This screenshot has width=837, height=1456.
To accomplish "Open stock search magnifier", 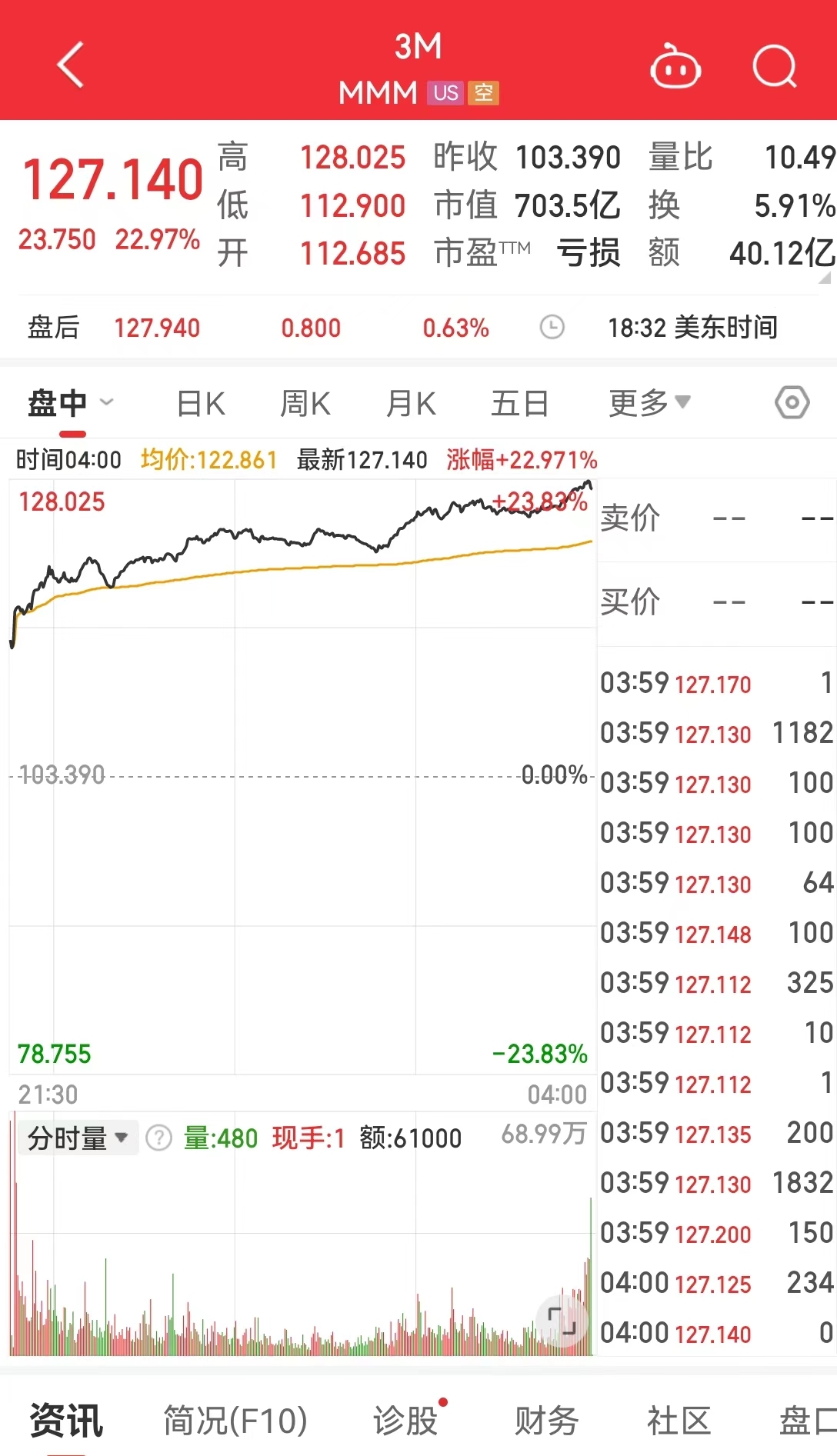I will click(774, 68).
